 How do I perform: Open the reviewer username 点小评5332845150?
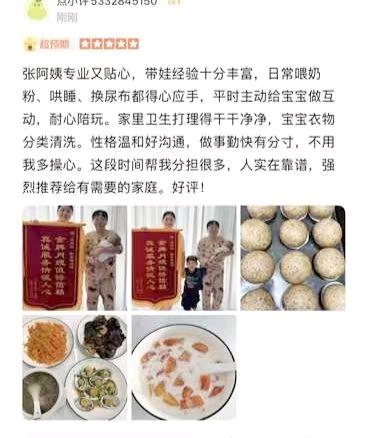(x=107, y=3)
